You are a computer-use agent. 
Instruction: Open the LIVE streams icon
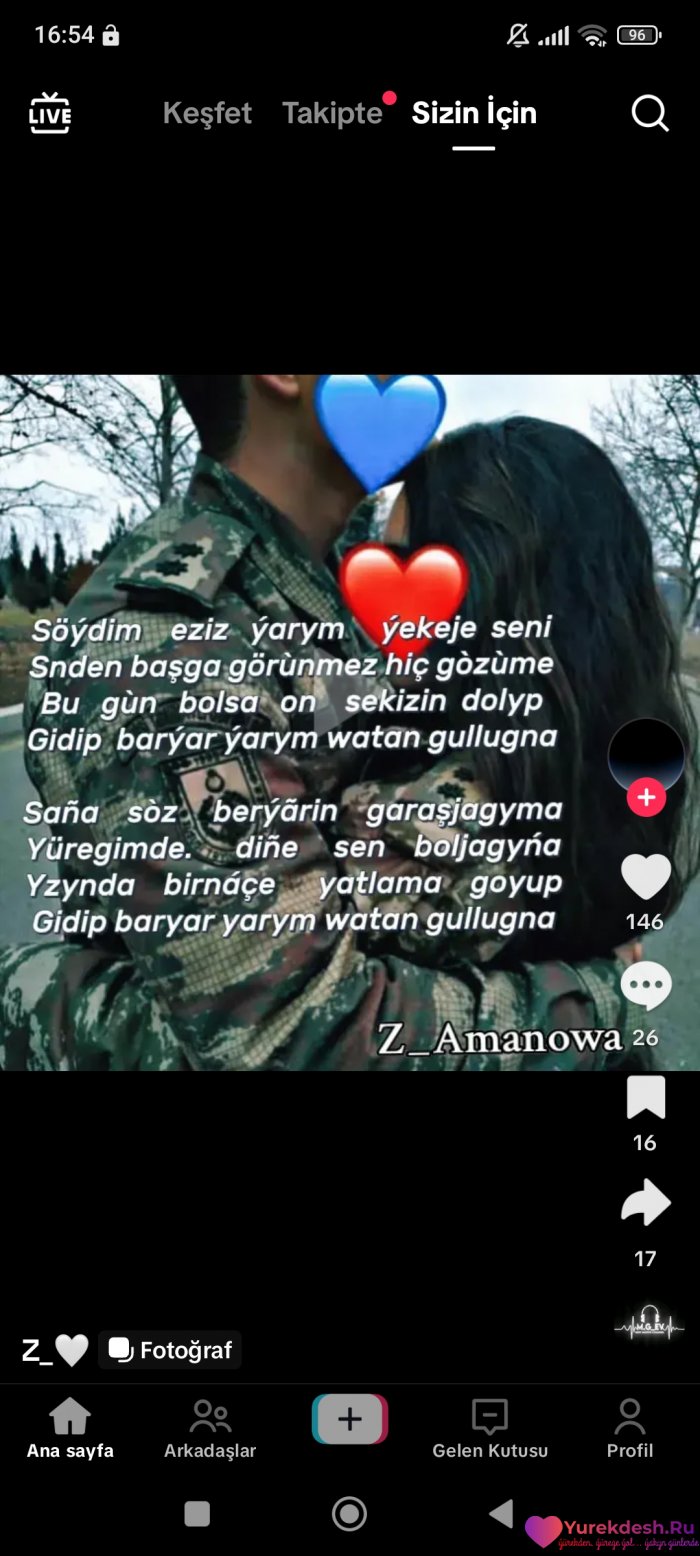click(50, 113)
